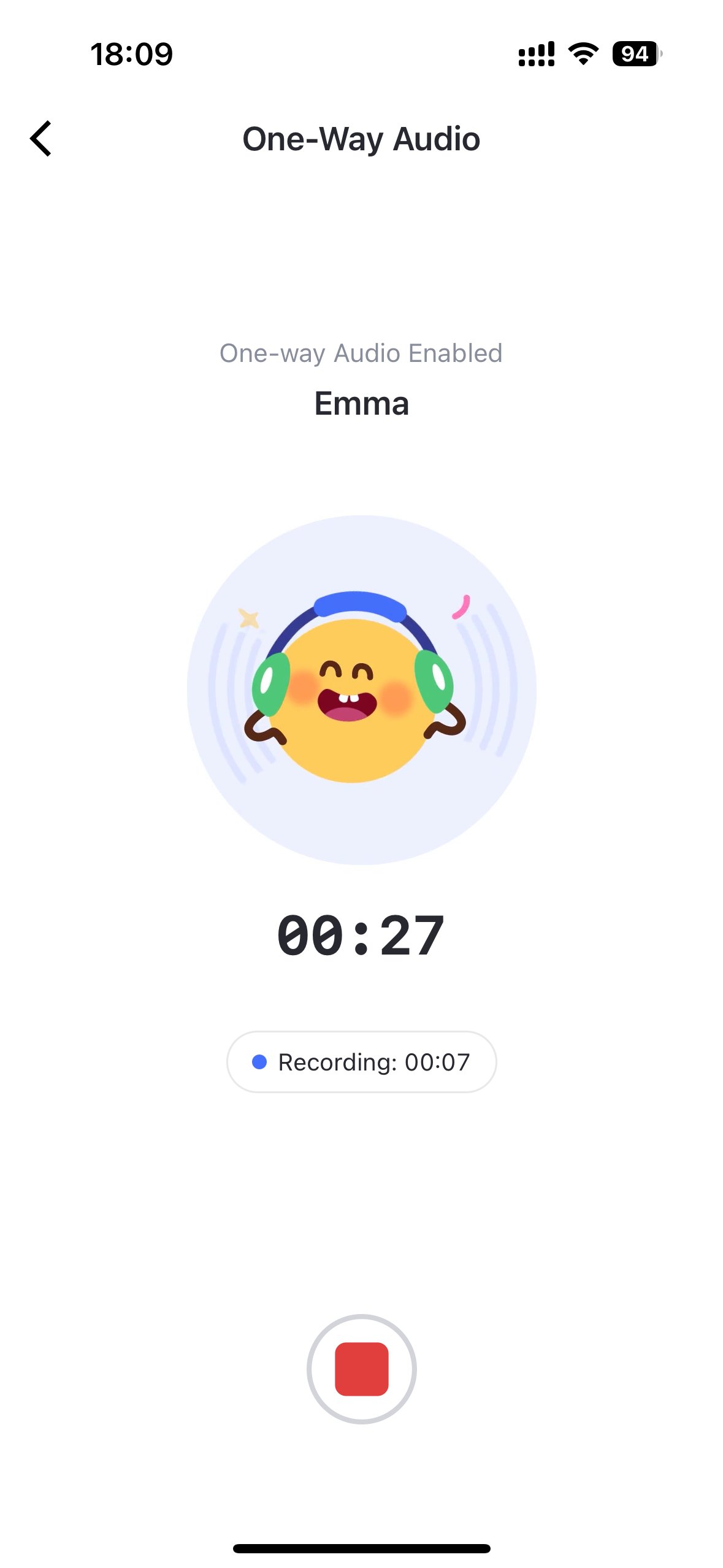
Task: Tap the cellular signal indicator
Action: point(536,54)
